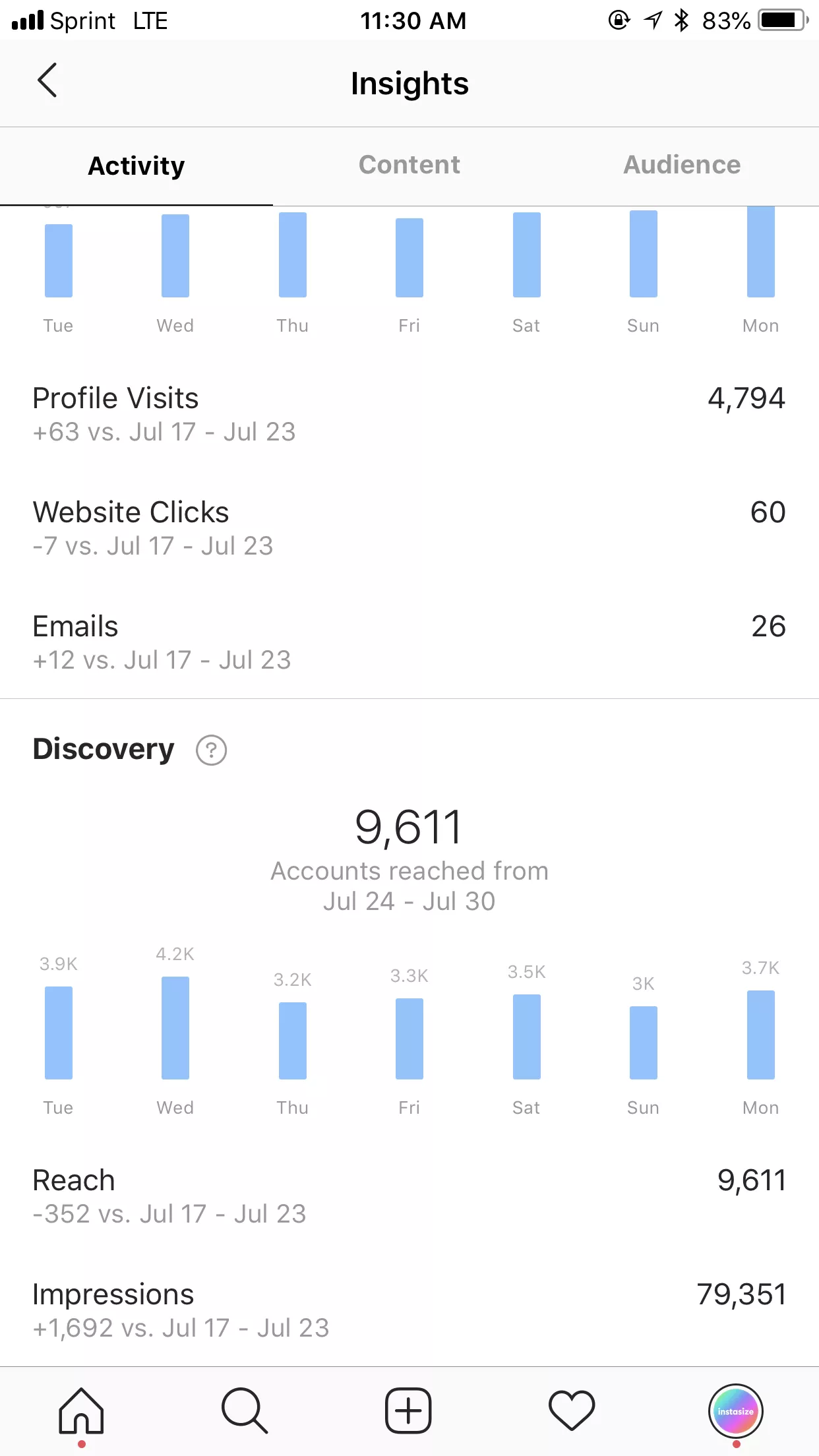Select the Search magnifier icon
Viewport: 819px width, 1456px height.
click(x=245, y=1410)
